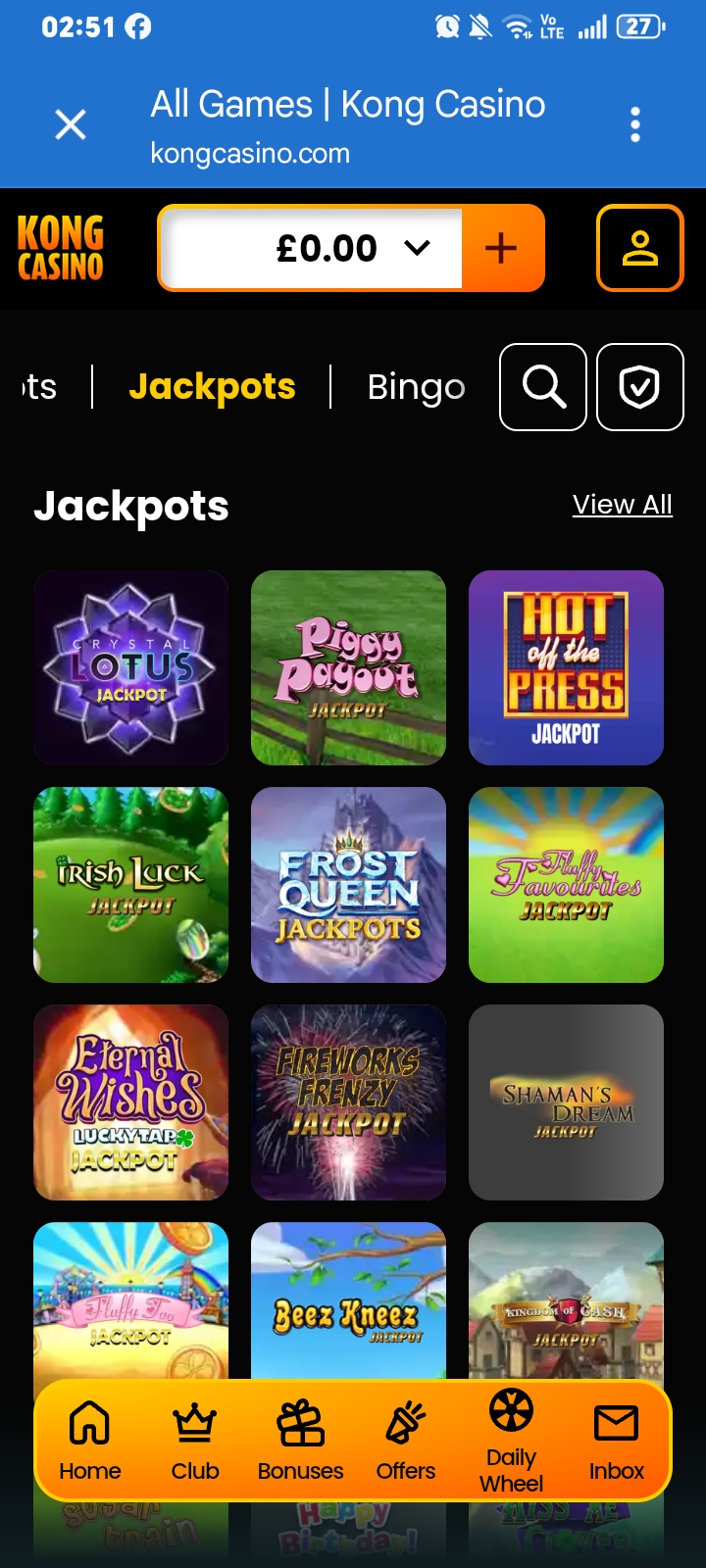Open the game search icon

[x=543, y=387]
